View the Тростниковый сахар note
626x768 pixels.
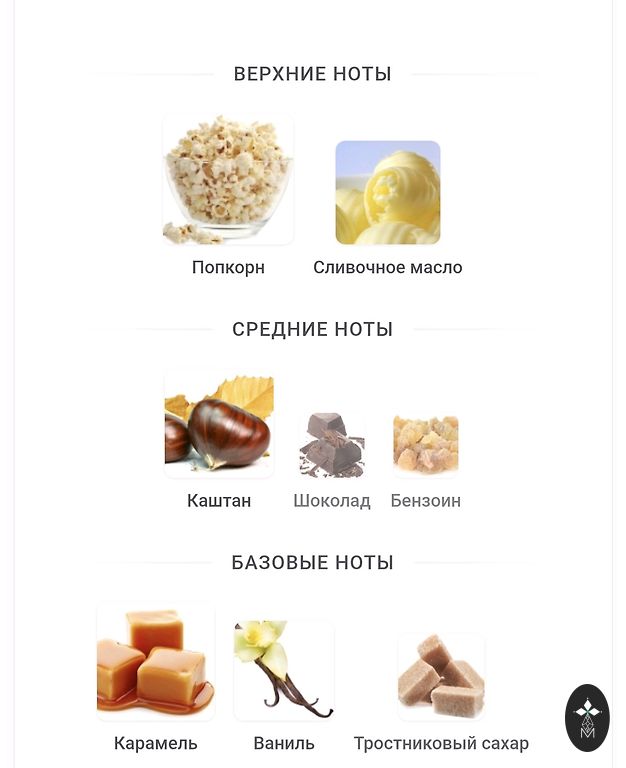tap(441, 677)
